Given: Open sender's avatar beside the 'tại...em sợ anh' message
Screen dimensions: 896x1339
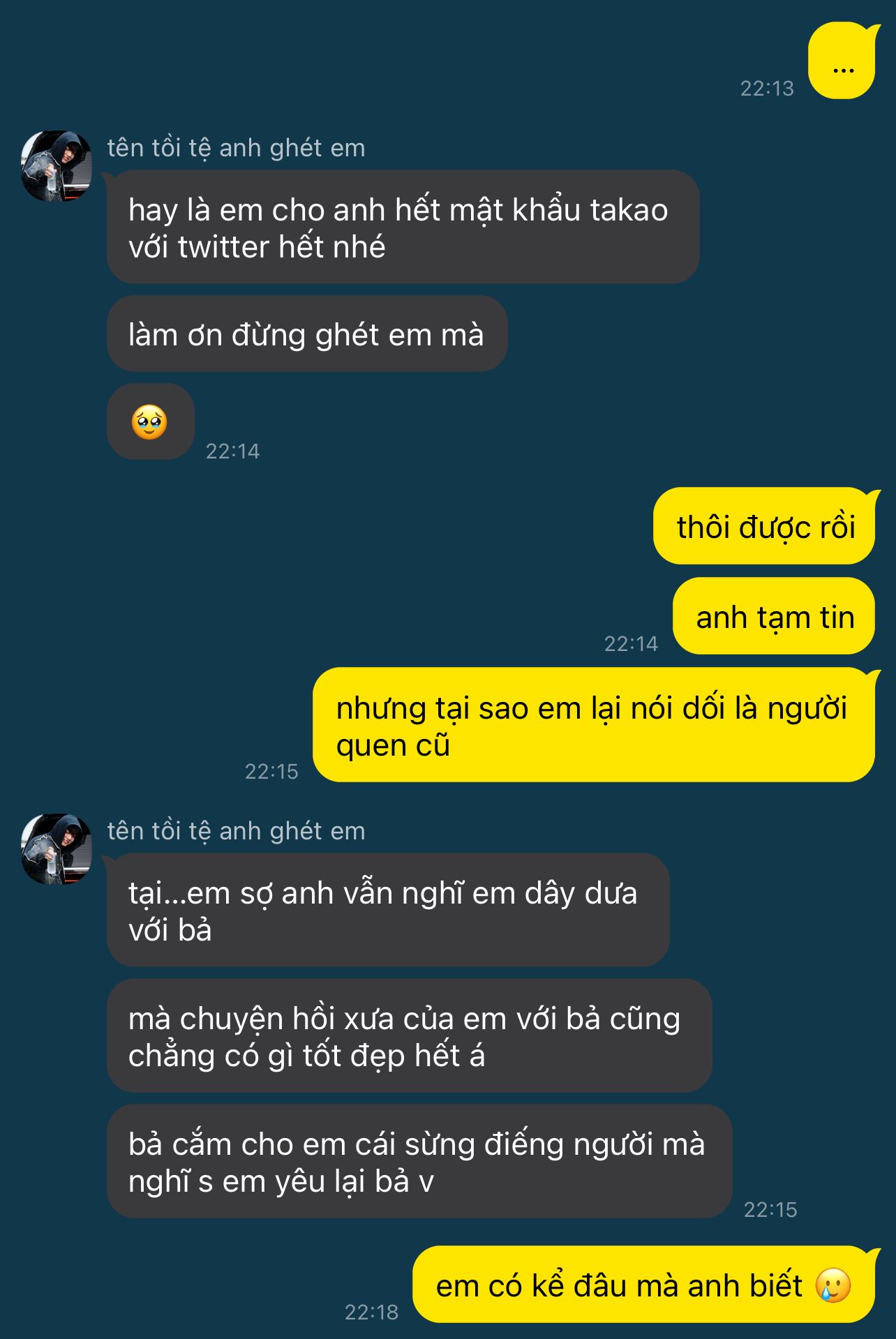Looking at the screenshot, I should [57, 849].
